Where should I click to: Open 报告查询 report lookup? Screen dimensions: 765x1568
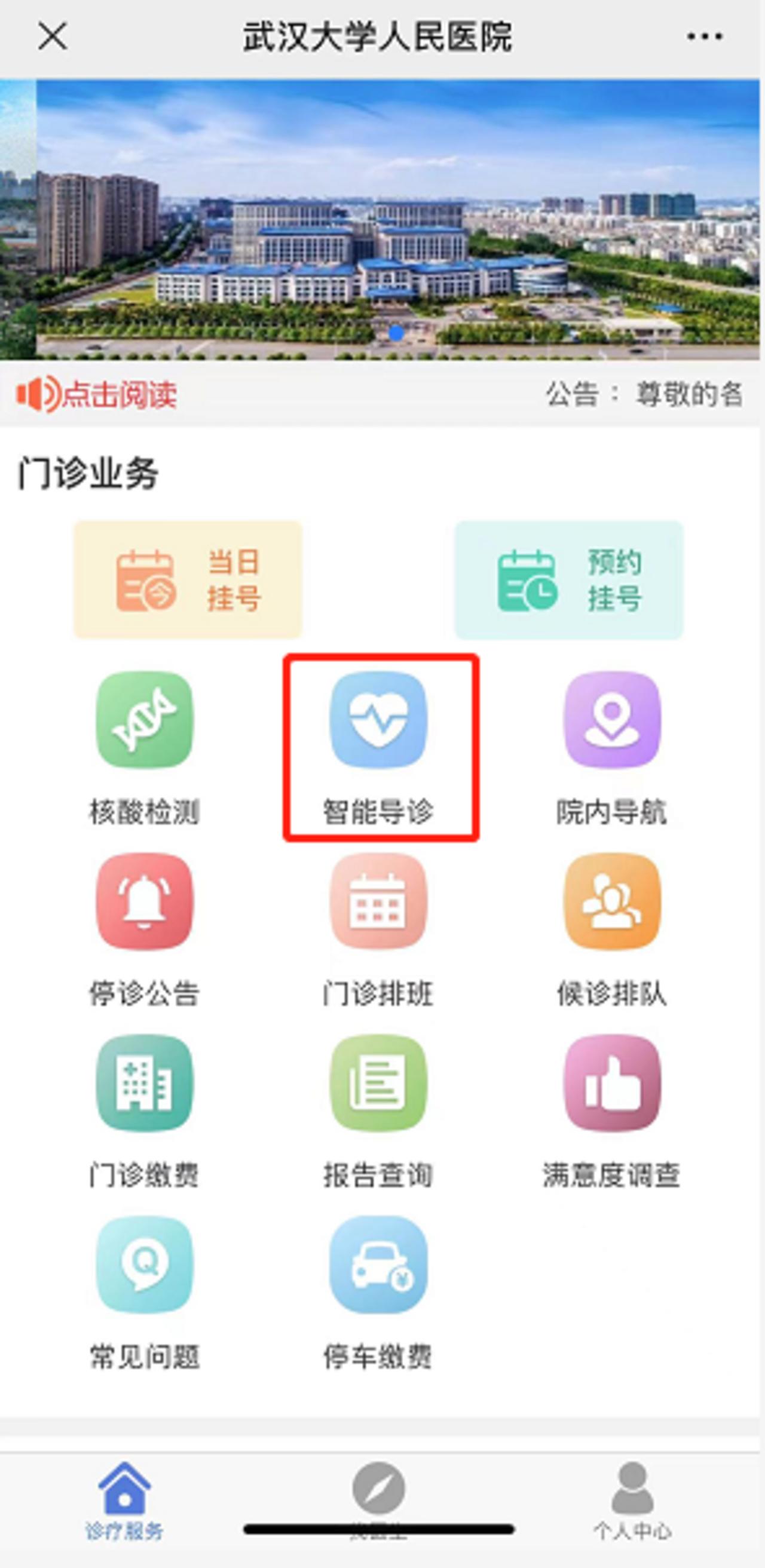(378, 1110)
